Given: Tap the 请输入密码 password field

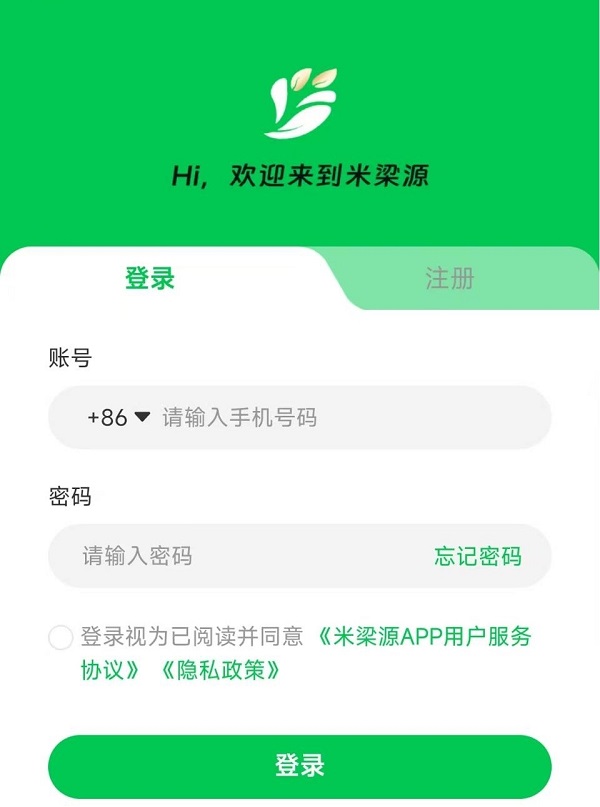Looking at the screenshot, I should [x=240, y=556].
